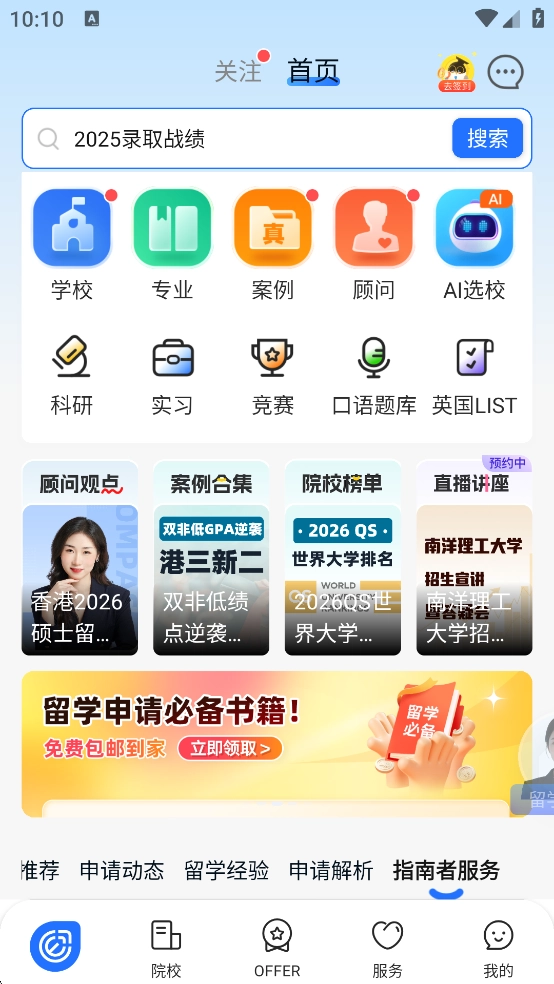
Task: Switch to the 申请动态 feed tab
Action: pyautogui.click(x=122, y=870)
